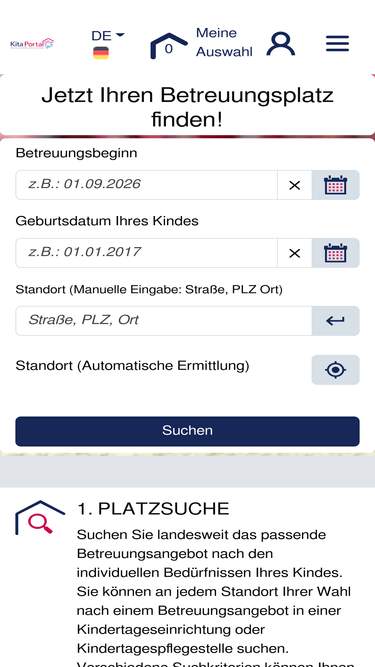This screenshot has width=375, height=667.
Task: Open the hamburger menu
Action: coord(338,43)
